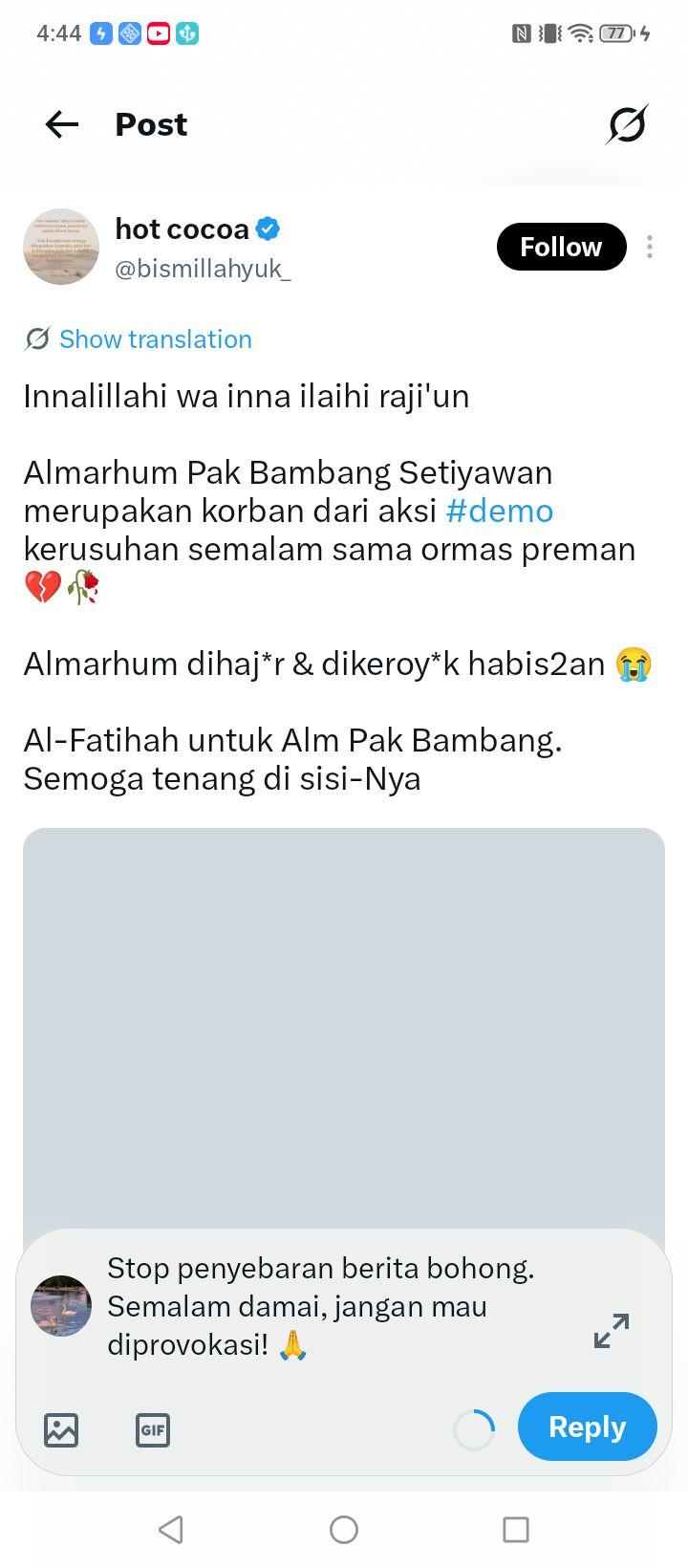The image size is (688, 1568).
Task: Edit the reply text field
Action: tap(334, 1306)
